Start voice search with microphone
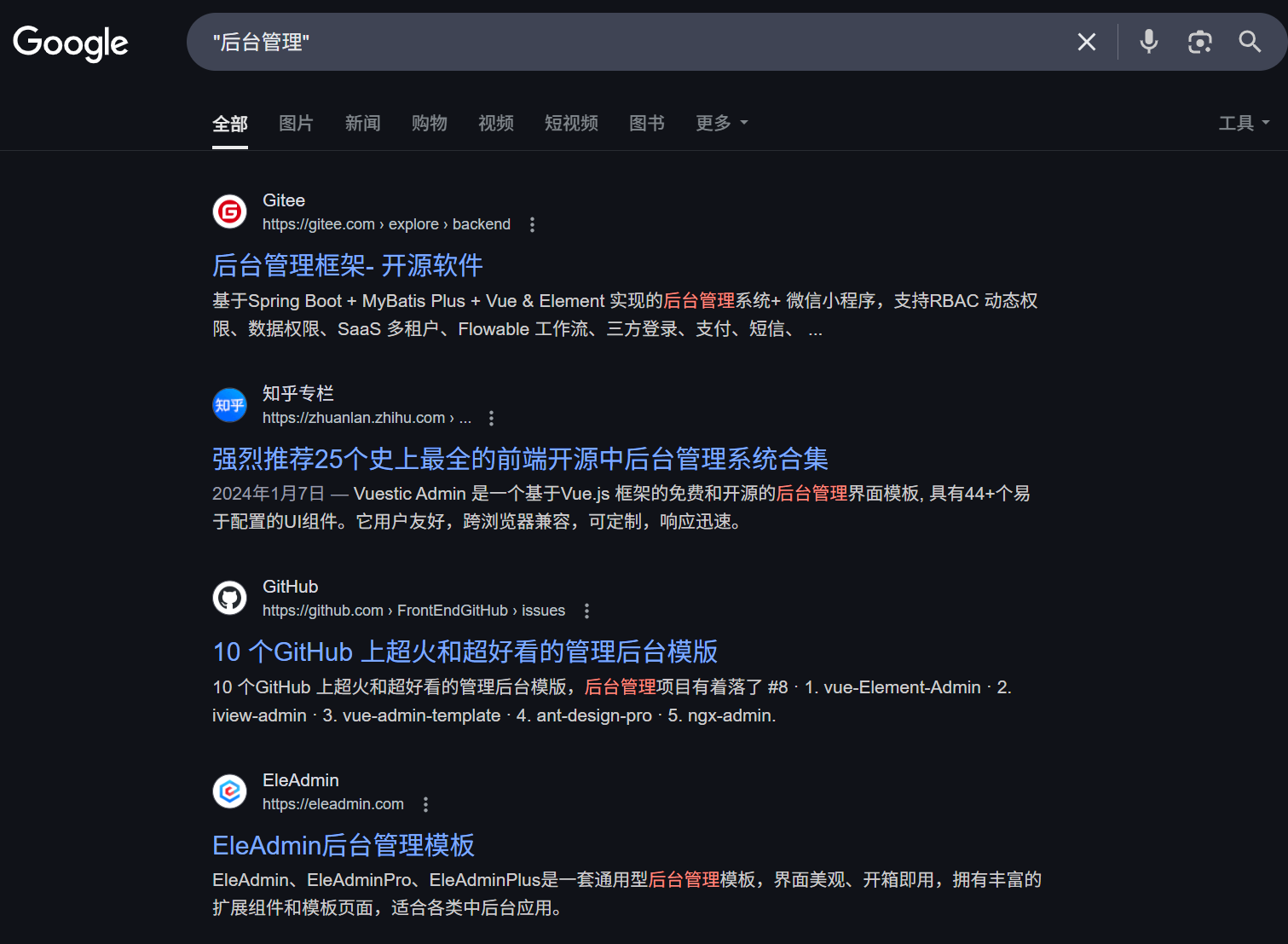The width and height of the screenshot is (1288, 944). 1148,42
